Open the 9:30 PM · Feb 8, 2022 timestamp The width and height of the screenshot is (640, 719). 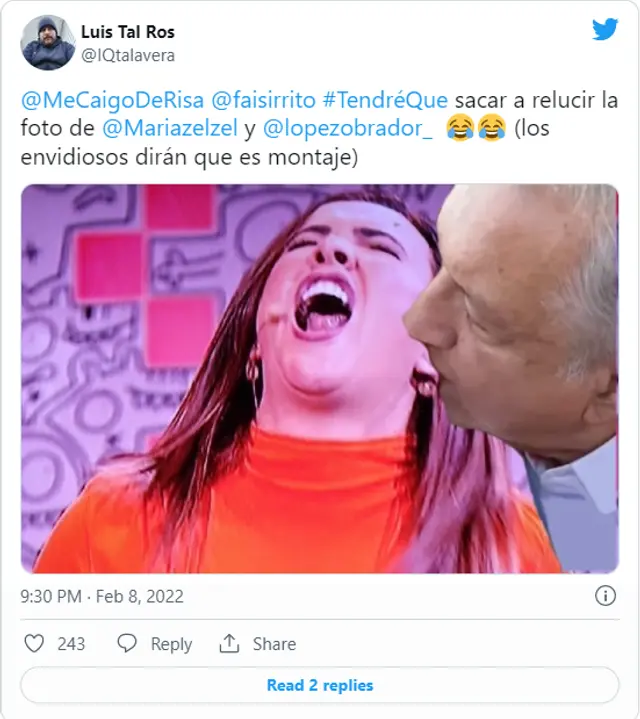tap(102, 596)
